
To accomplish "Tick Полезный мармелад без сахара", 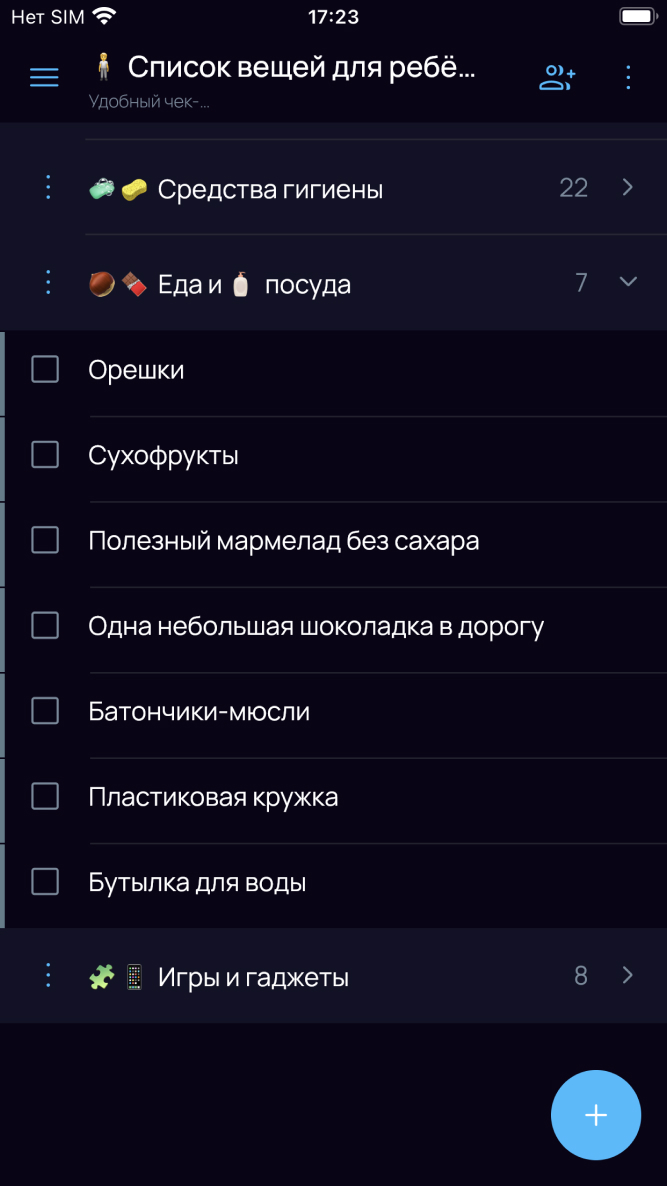I will [x=45, y=540].
